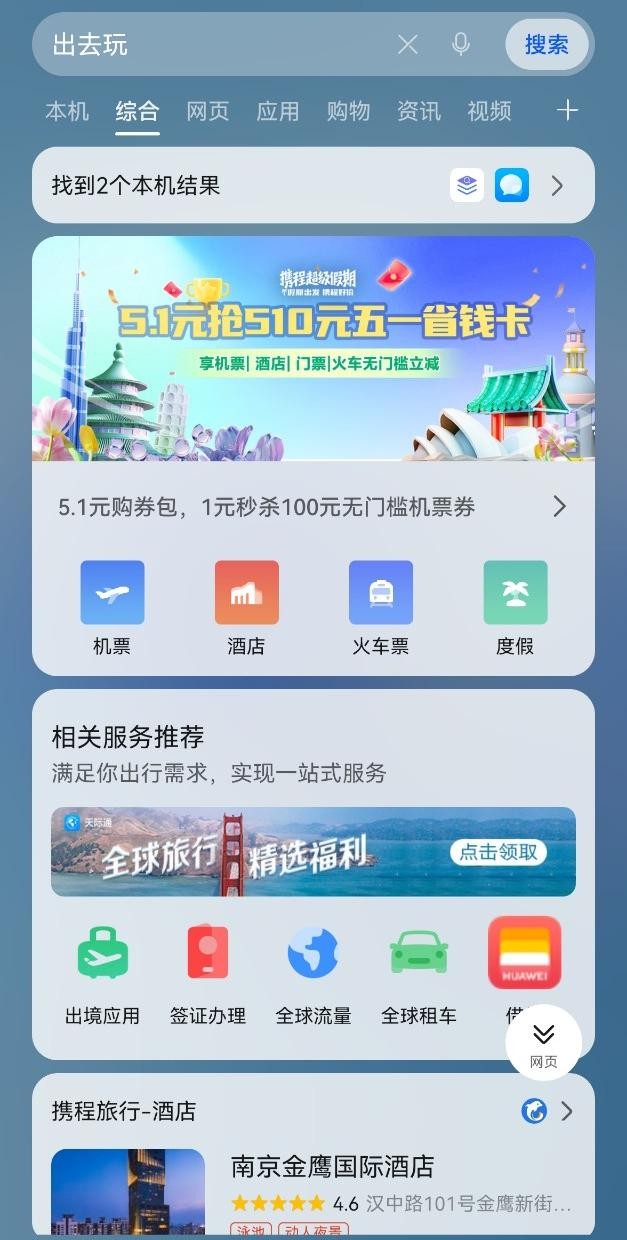The height and width of the screenshot is (1240, 627).
Task: Select the 火车票 shortcut
Action: [x=381, y=606]
